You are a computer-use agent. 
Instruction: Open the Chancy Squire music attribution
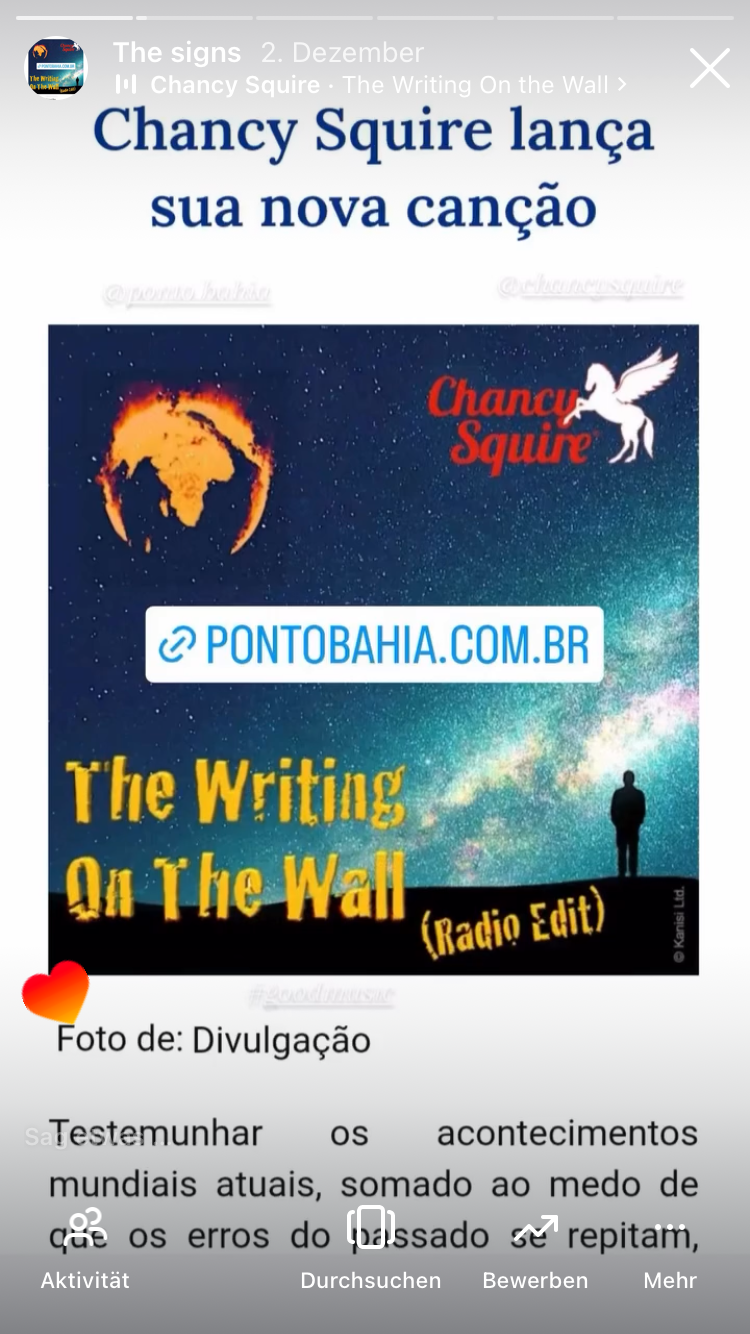pyautogui.click(x=371, y=85)
